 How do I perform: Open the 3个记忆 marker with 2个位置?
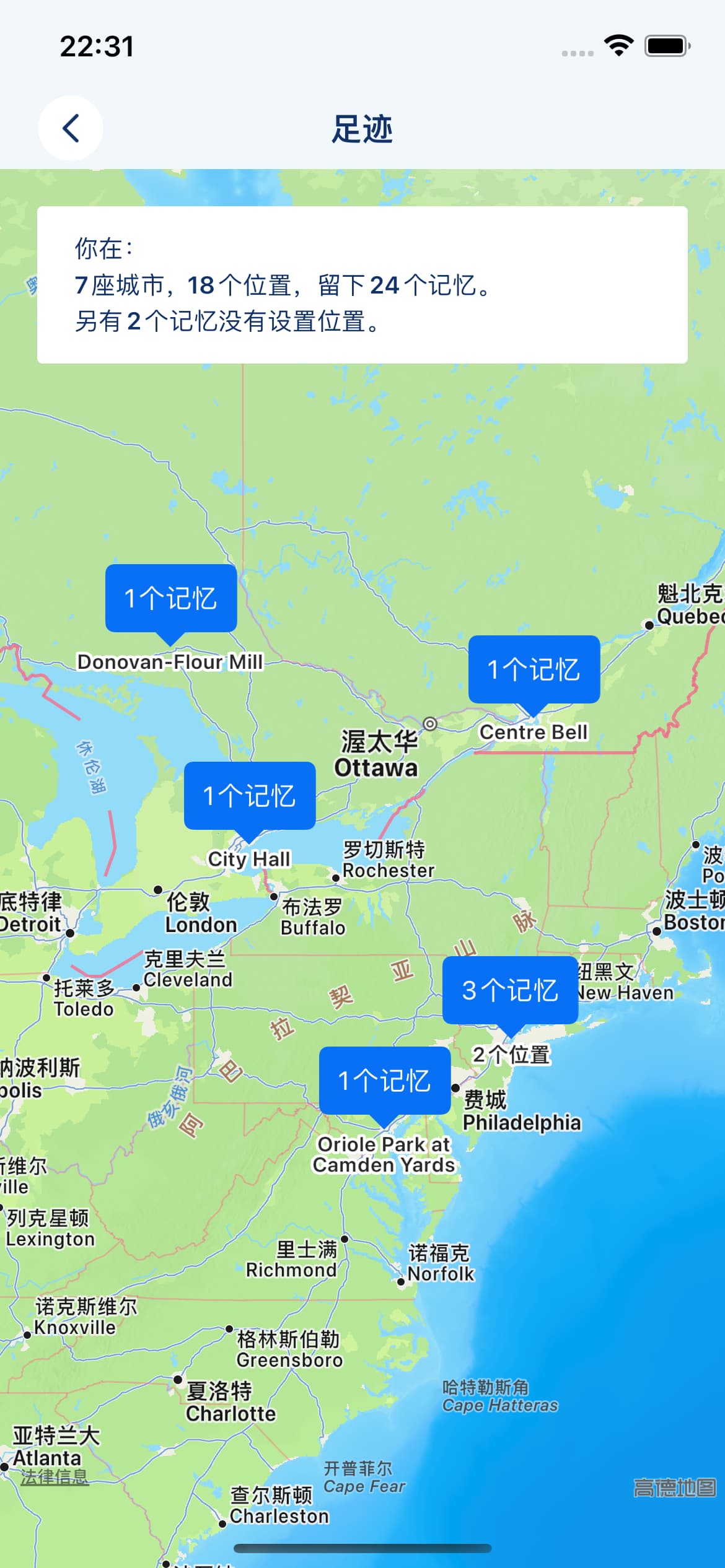point(510,990)
